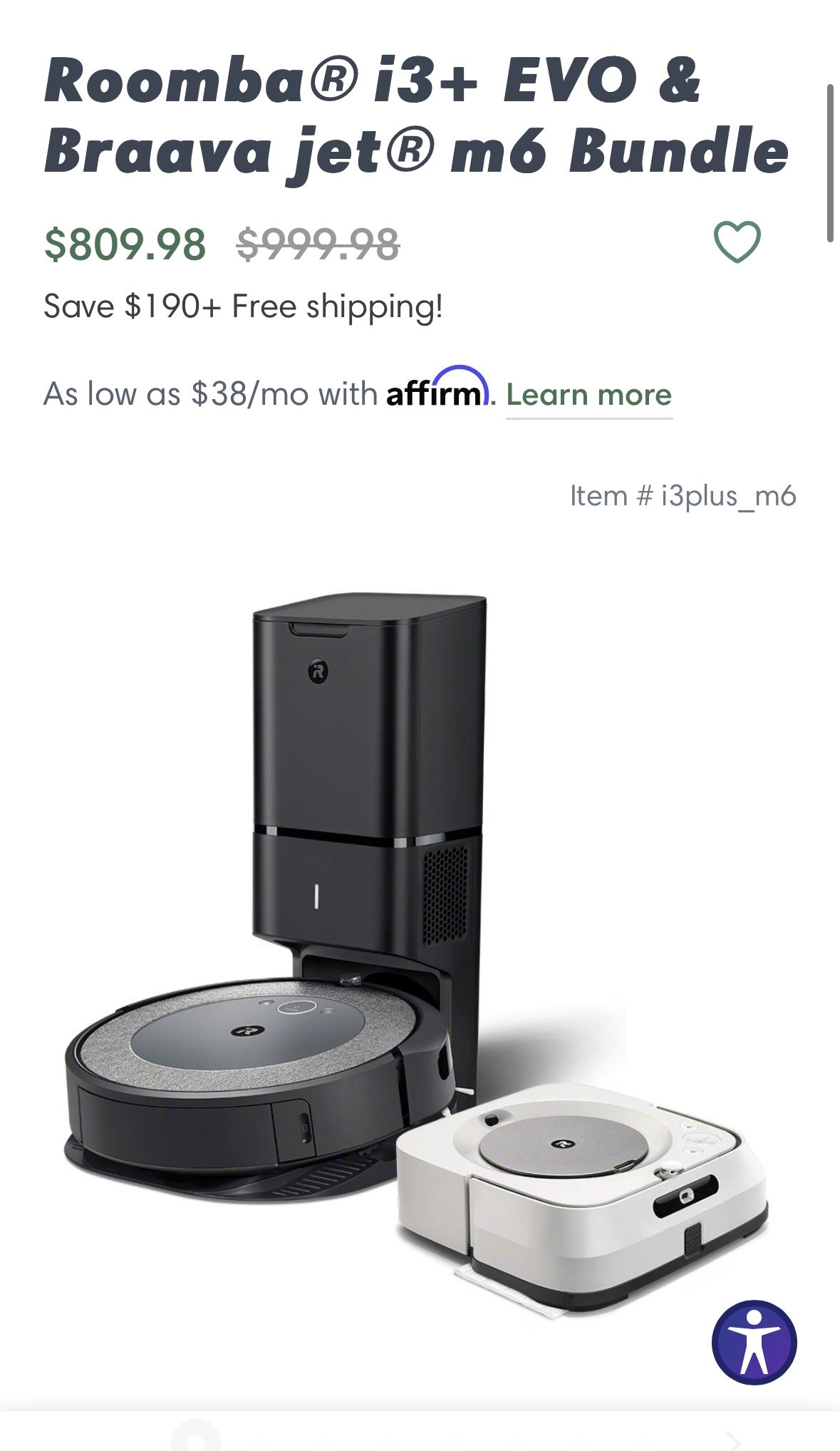The height and width of the screenshot is (1451, 840).
Task: Open Affirm Learn more link
Action: click(588, 395)
